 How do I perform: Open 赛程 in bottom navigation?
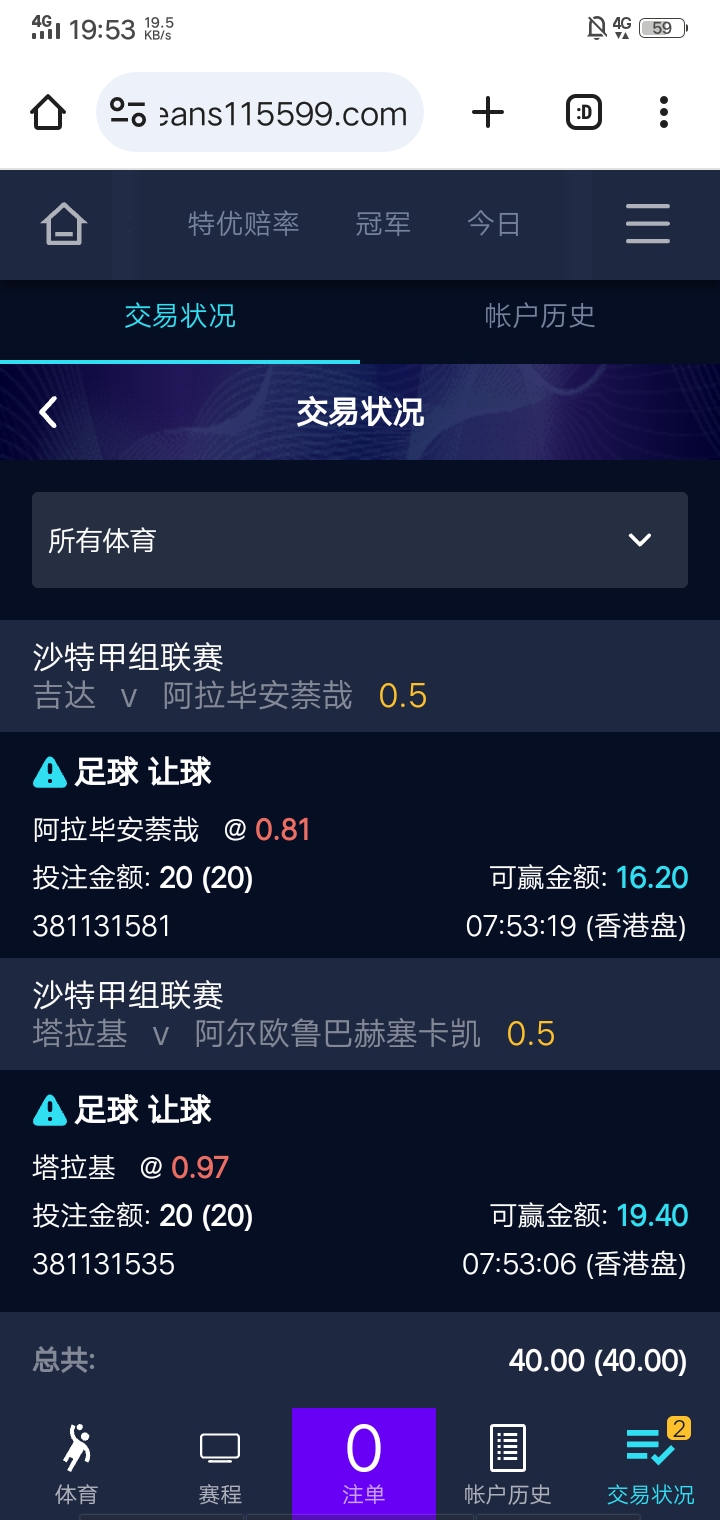pos(220,1464)
